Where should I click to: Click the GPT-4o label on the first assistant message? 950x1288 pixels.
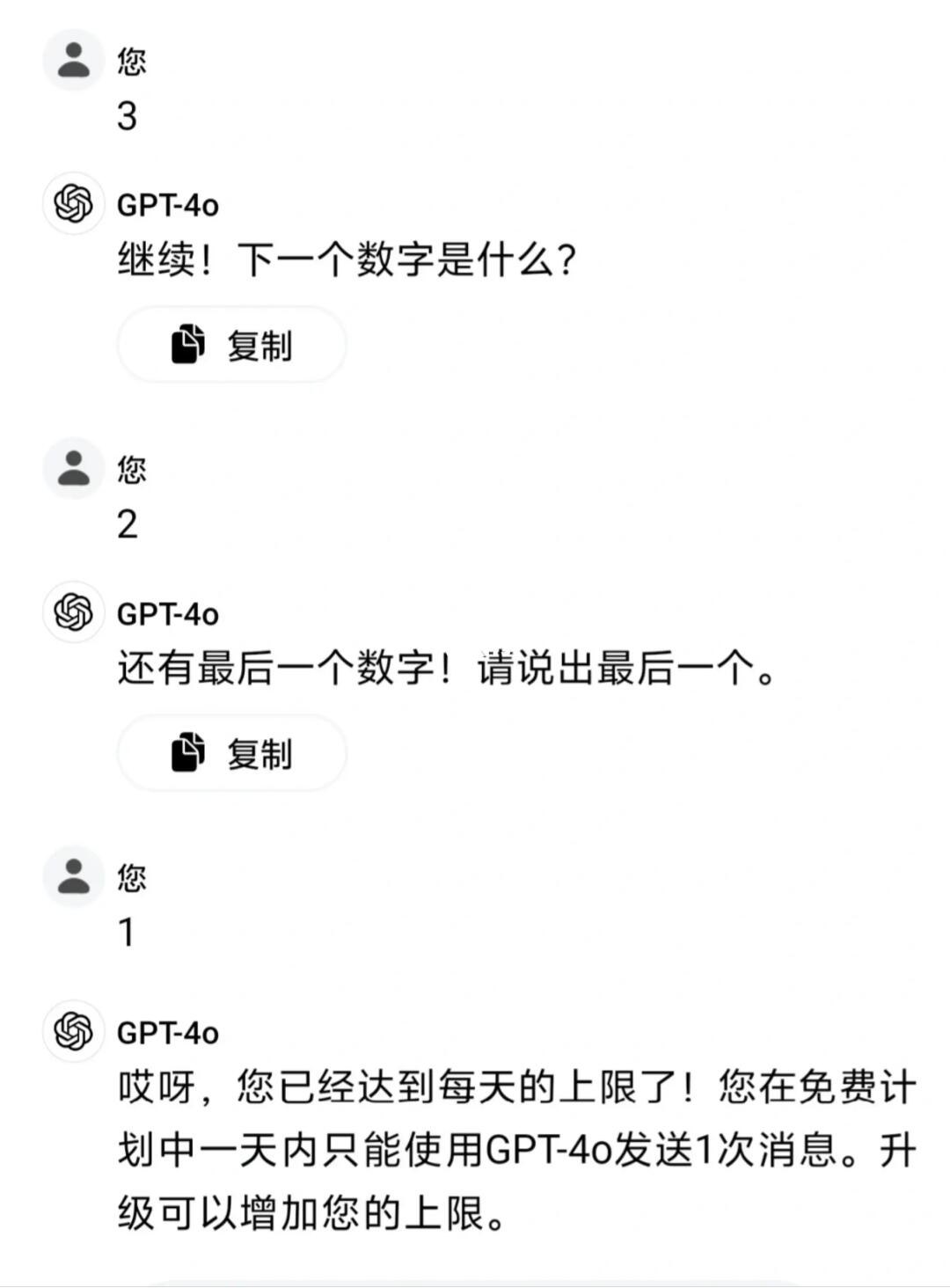point(167,206)
